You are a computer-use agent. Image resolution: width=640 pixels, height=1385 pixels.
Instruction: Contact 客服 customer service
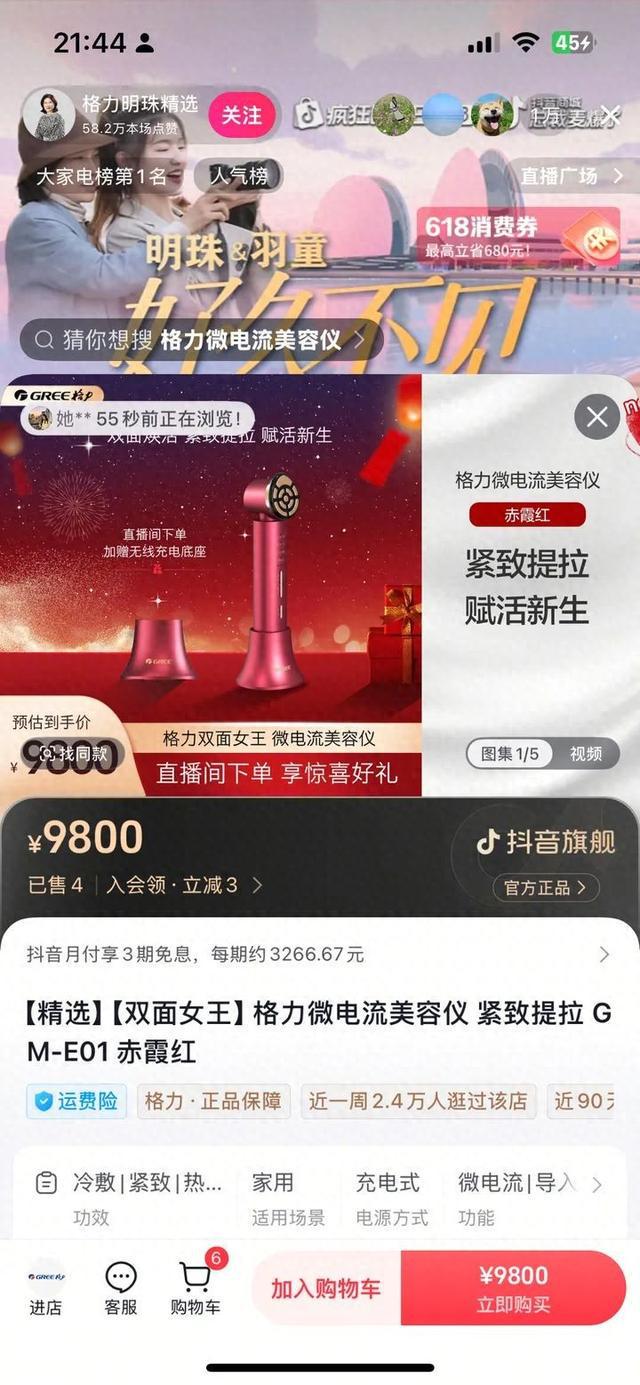121,1290
